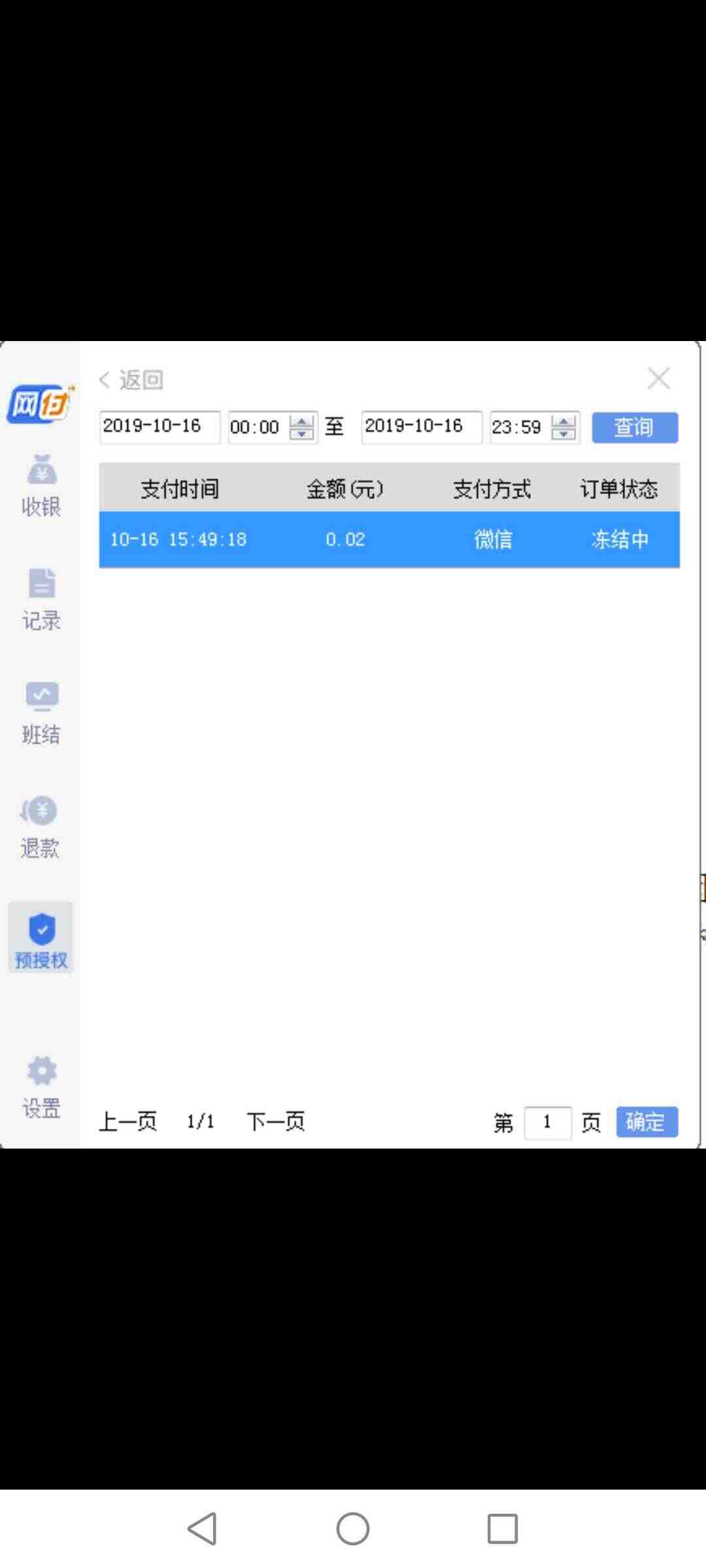Switch to the 班结 shift settlement tab
The height and width of the screenshot is (1568, 706).
click(x=41, y=713)
